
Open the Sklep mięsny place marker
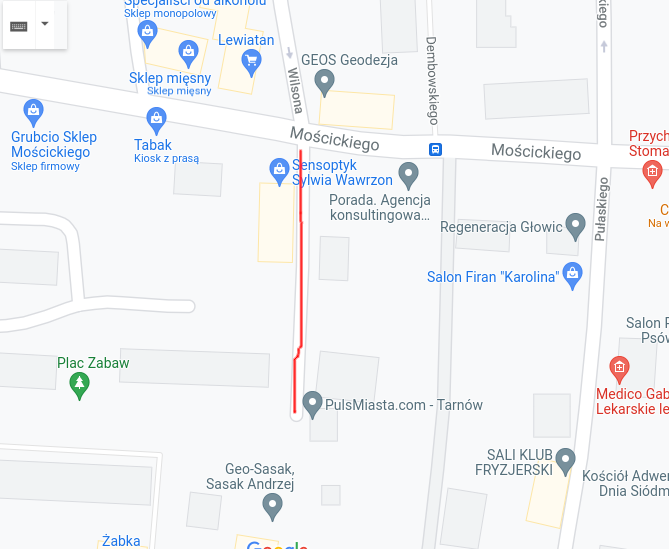188,52
